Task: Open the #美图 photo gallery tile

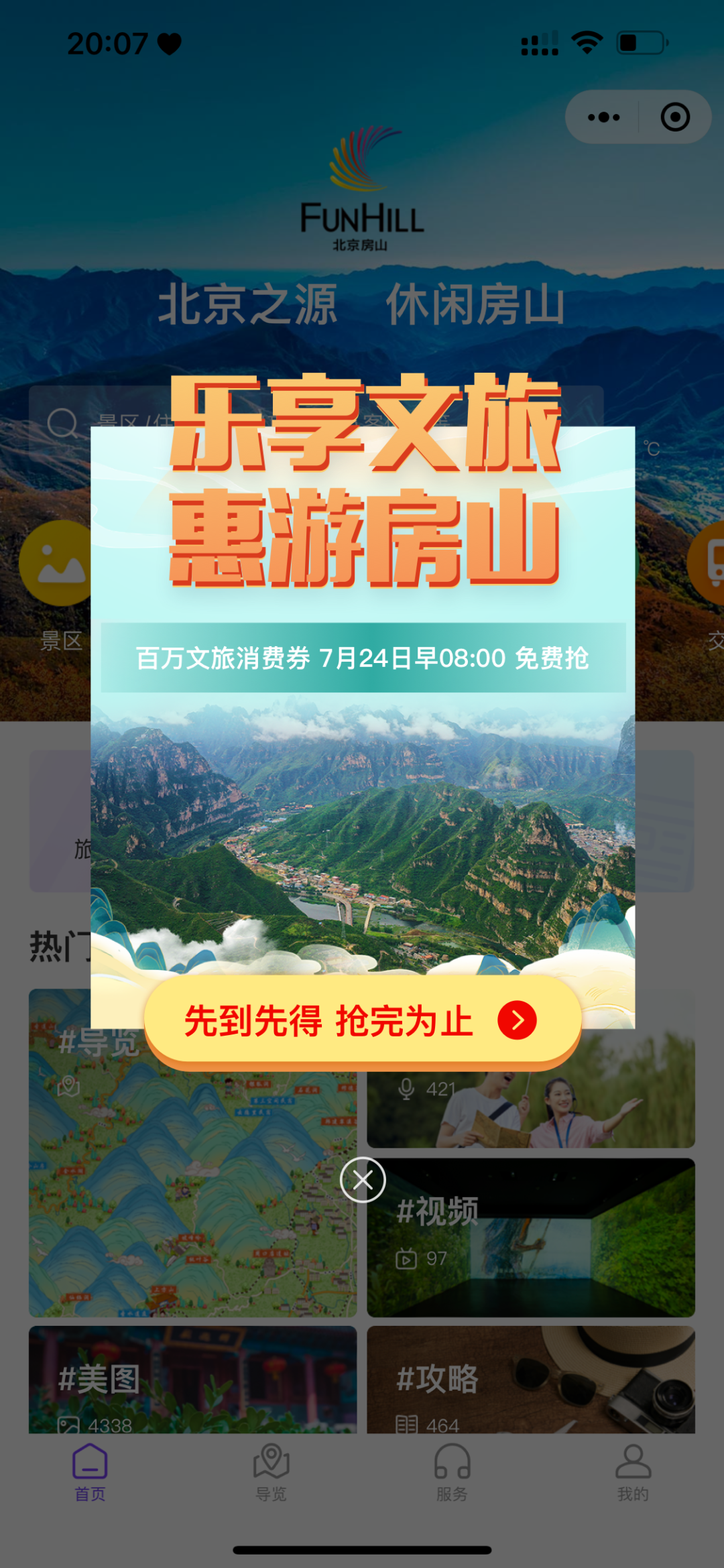Action: [x=191, y=1388]
